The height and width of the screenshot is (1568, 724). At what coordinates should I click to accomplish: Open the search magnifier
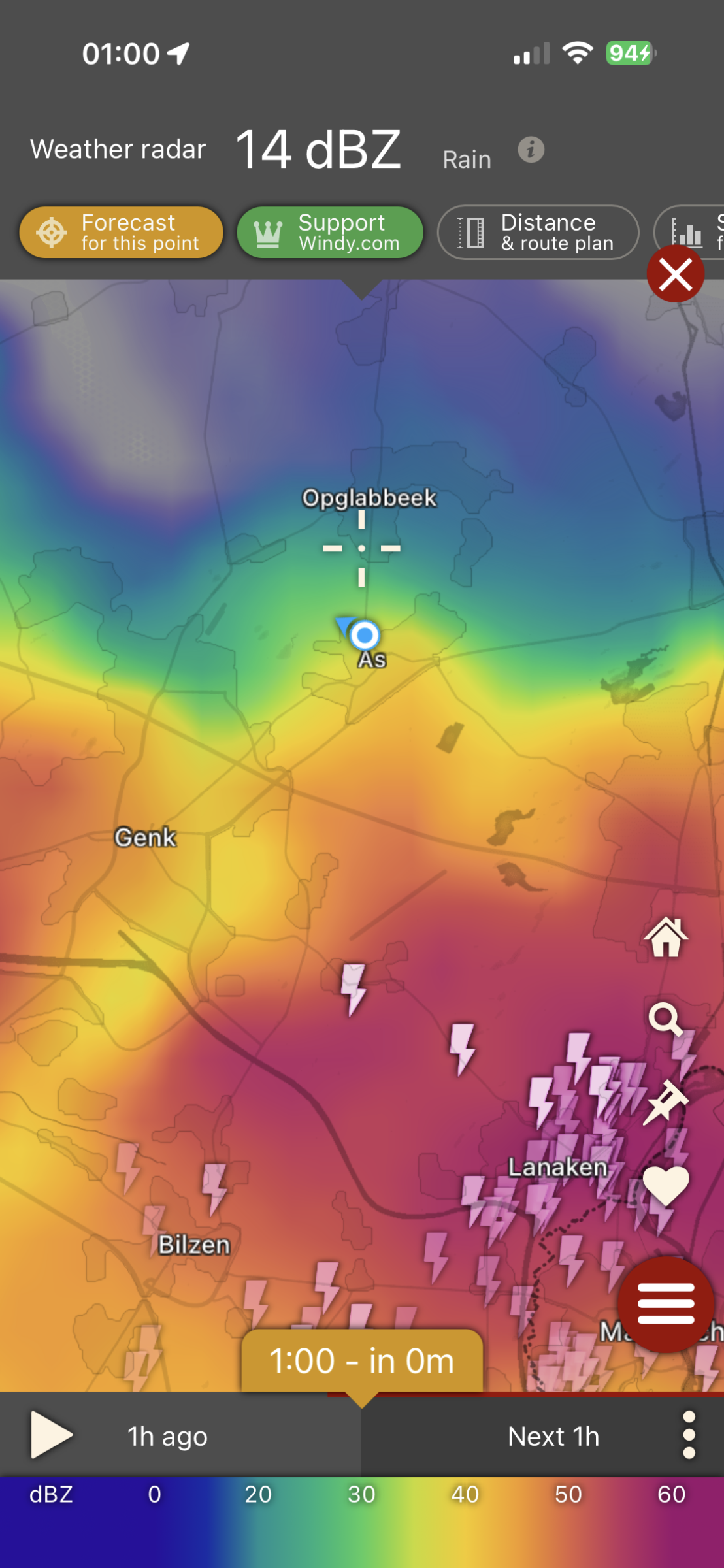click(x=666, y=1019)
